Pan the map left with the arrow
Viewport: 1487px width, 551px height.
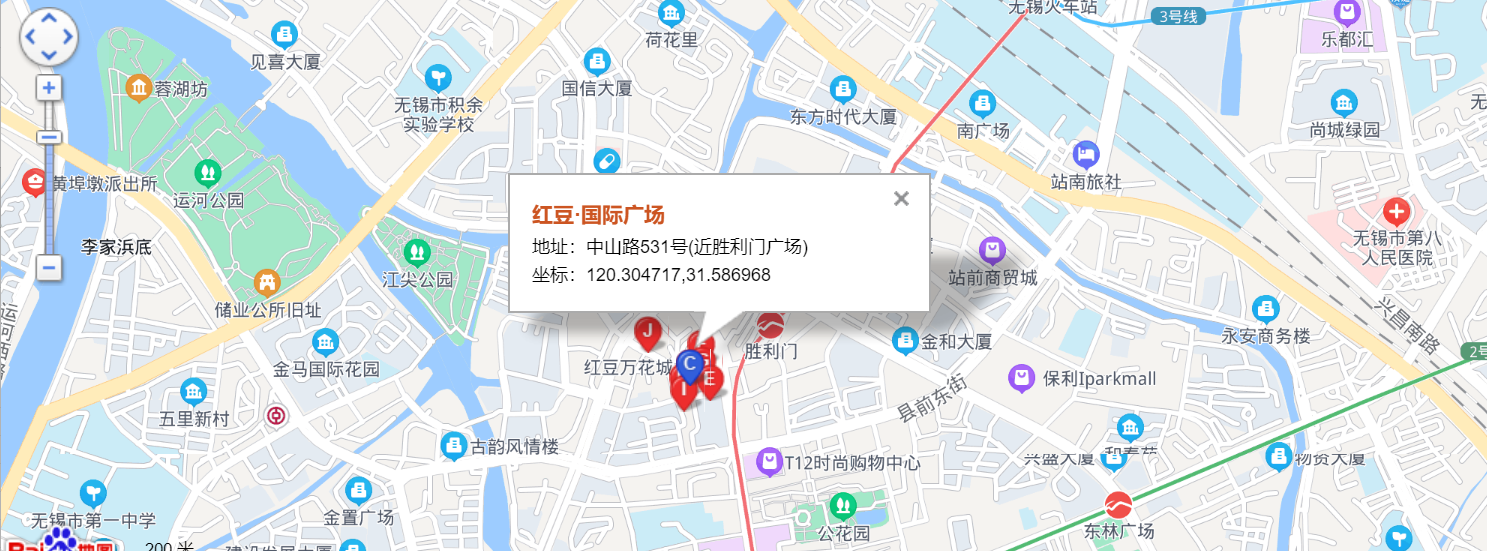click(x=30, y=38)
